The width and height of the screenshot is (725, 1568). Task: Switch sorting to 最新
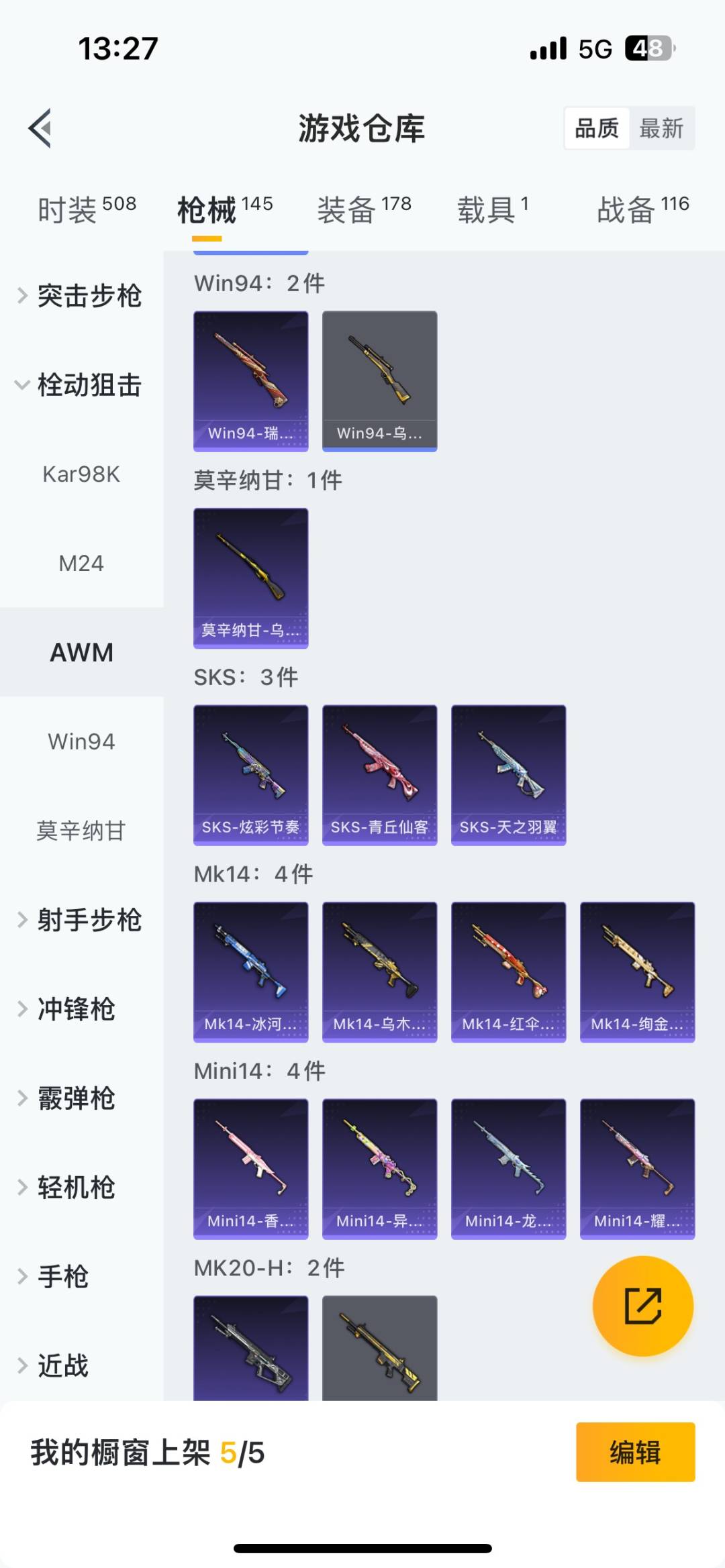coord(661,128)
